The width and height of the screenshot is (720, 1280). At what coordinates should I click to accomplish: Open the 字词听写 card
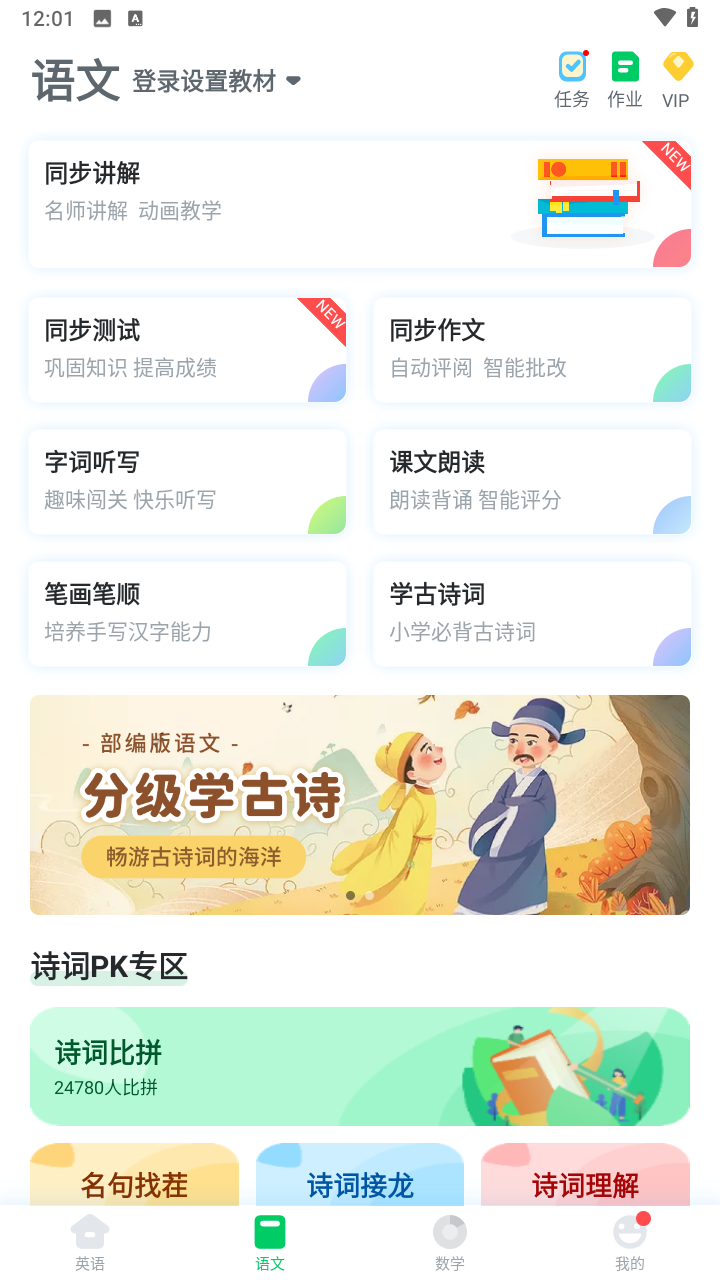187,482
